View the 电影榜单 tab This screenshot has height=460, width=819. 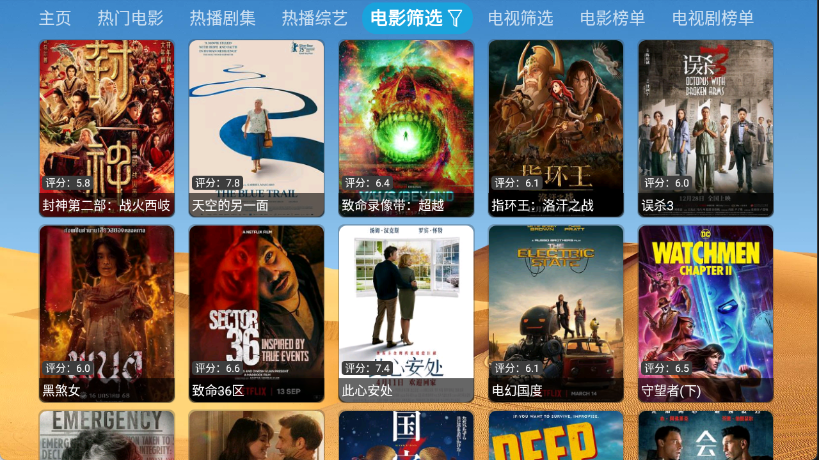612,18
